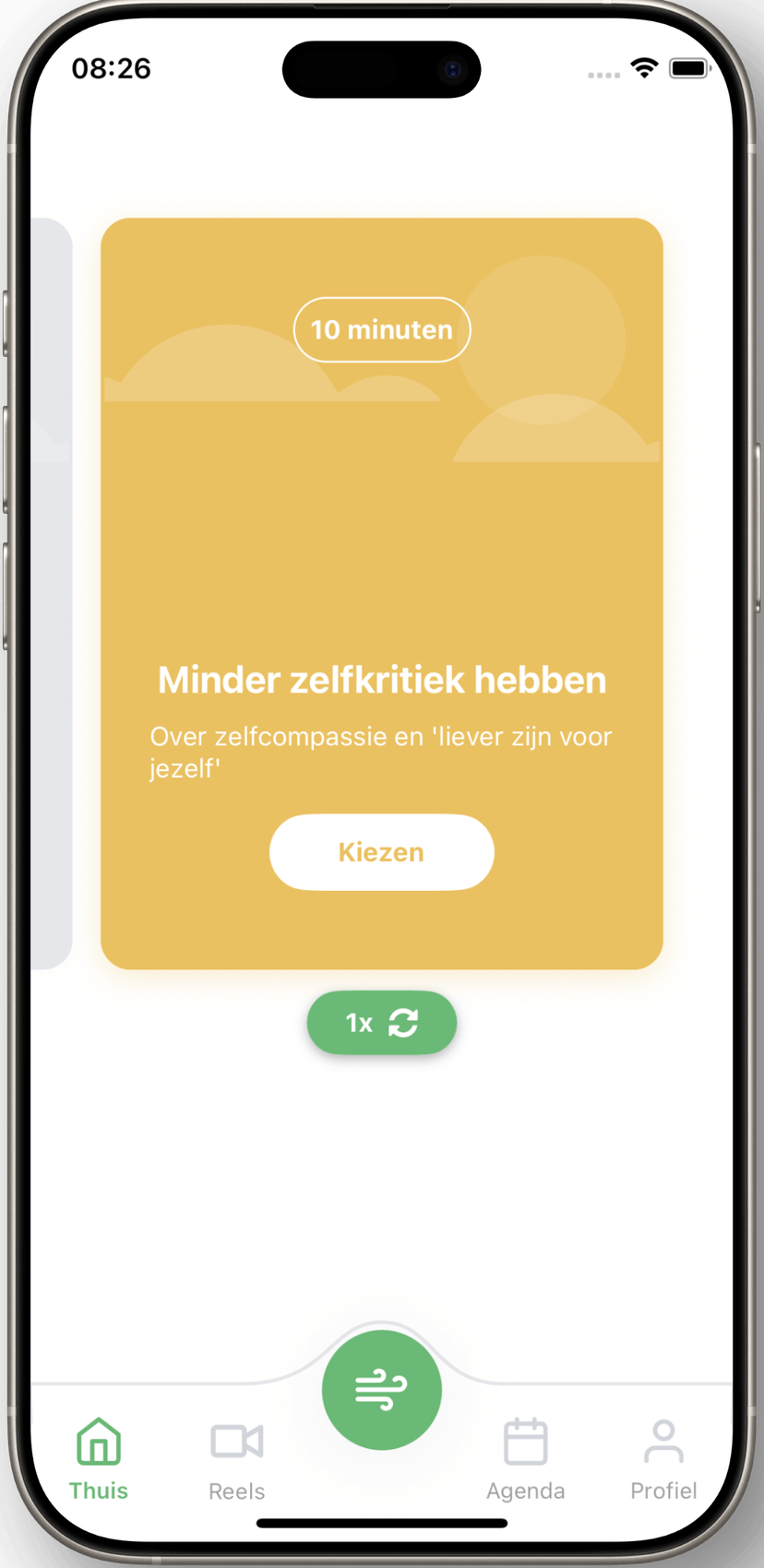This screenshot has height=1568, width=764.
Task: Tap the 1x refresh button
Action: coord(381,1023)
